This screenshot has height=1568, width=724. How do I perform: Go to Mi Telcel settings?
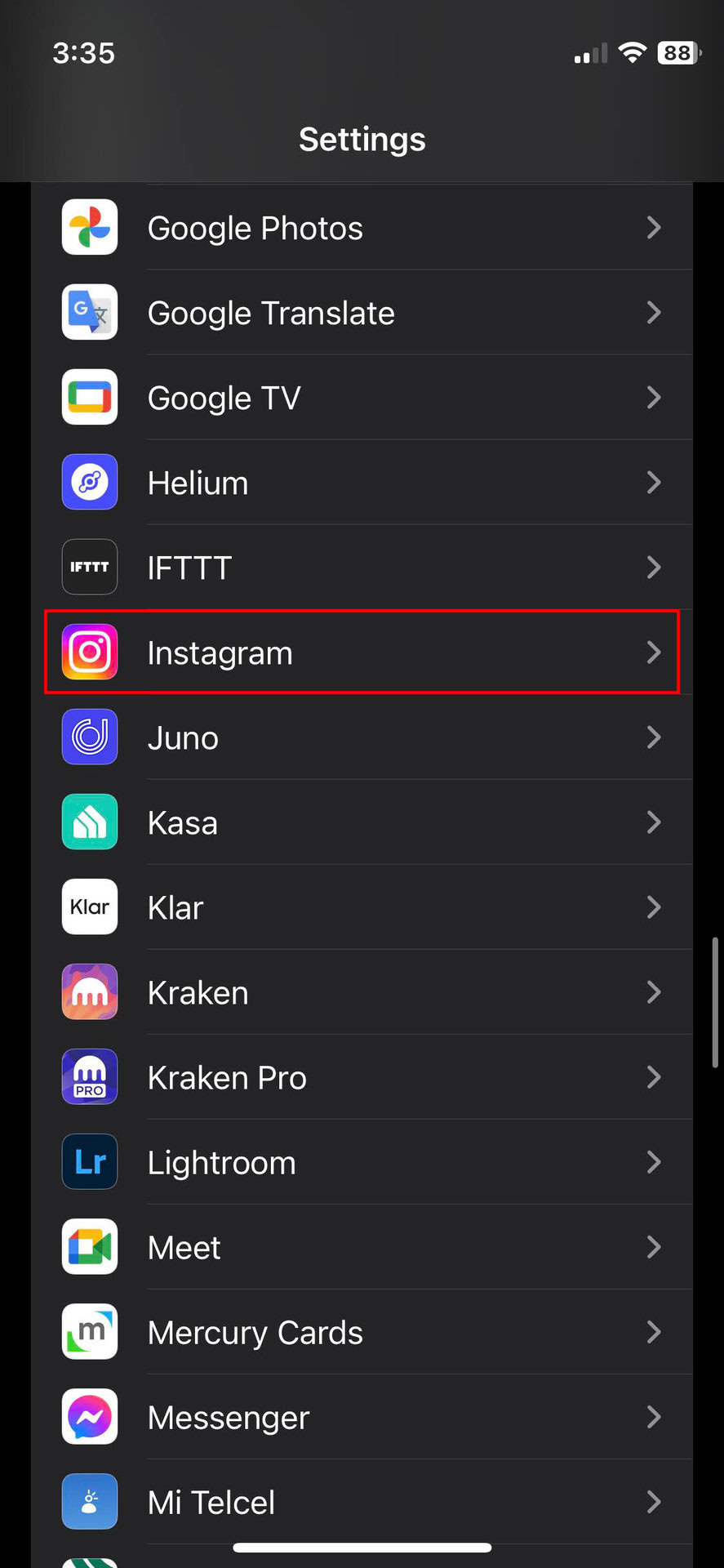tap(362, 1502)
